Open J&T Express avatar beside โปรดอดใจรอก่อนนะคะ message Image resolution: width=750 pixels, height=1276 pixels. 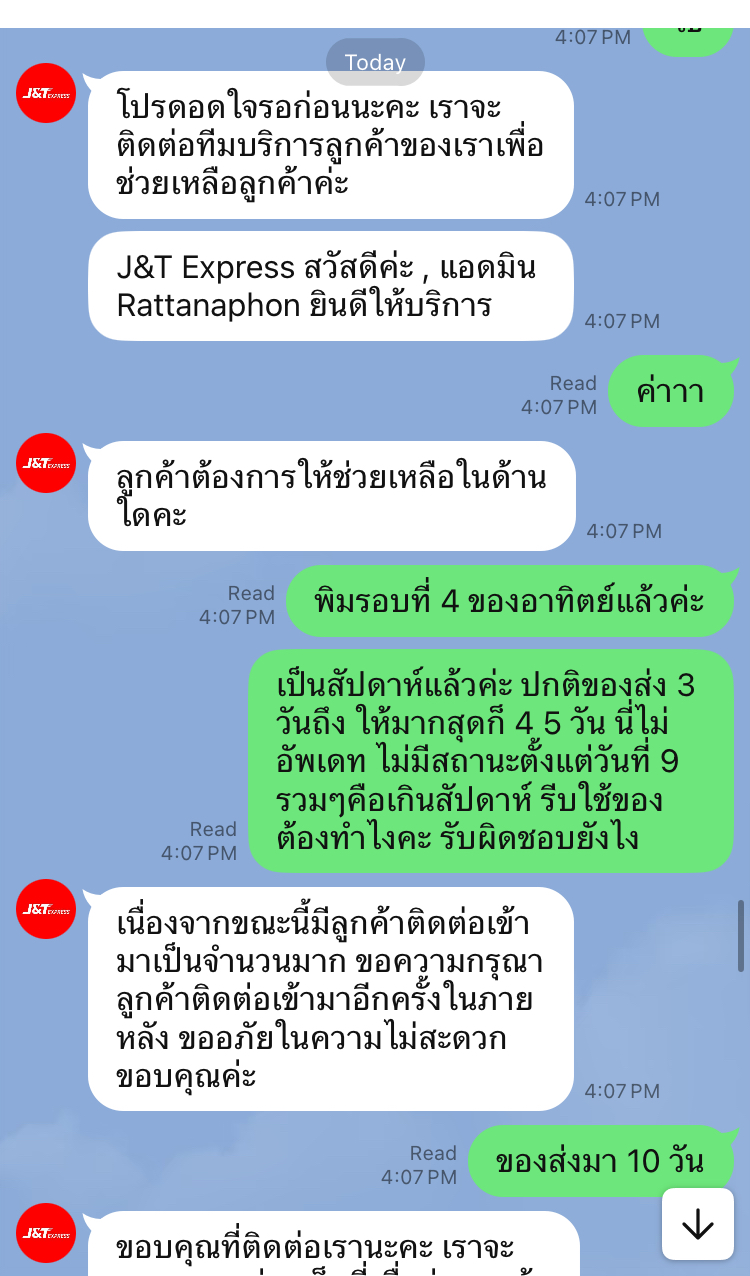[x=47, y=93]
